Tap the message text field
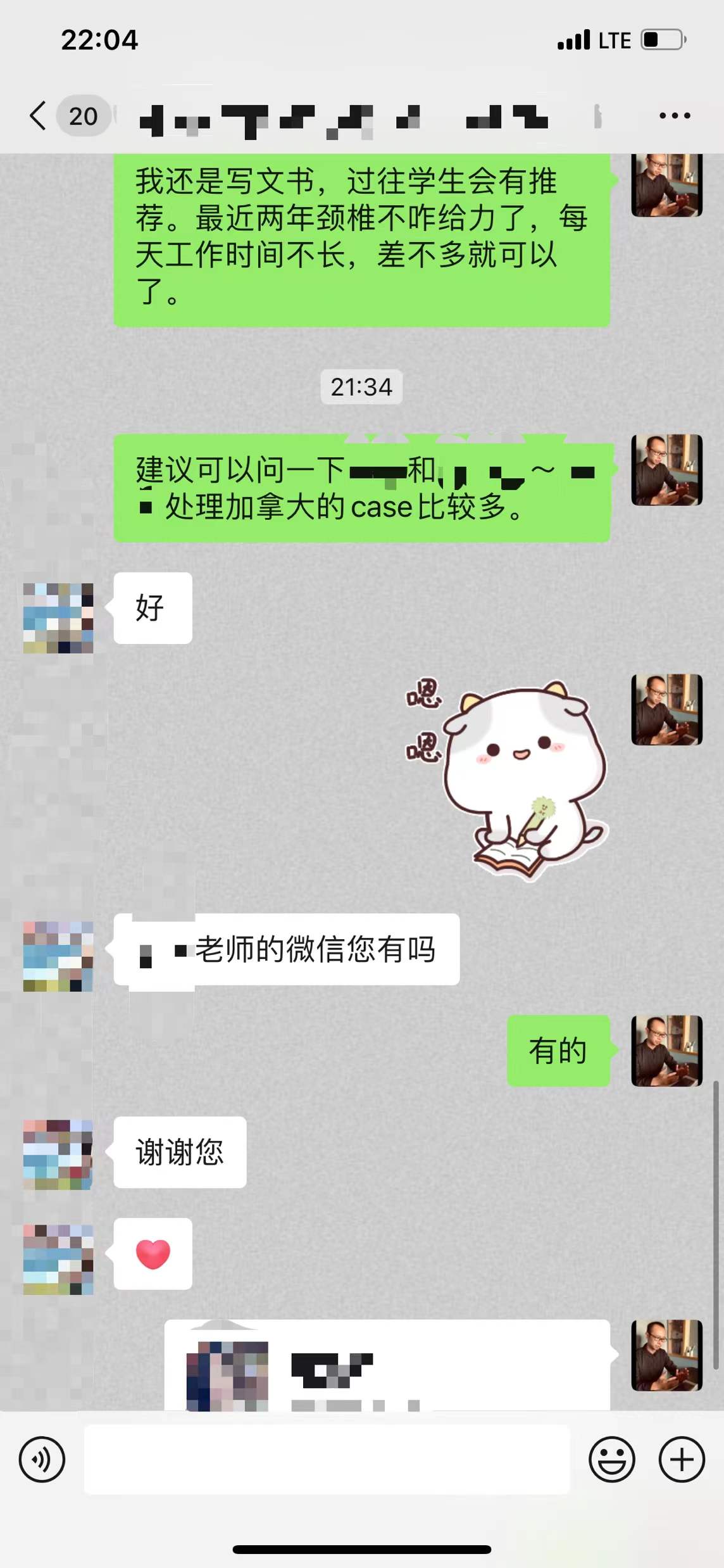The height and width of the screenshot is (1568, 724). (x=327, y=1460)
